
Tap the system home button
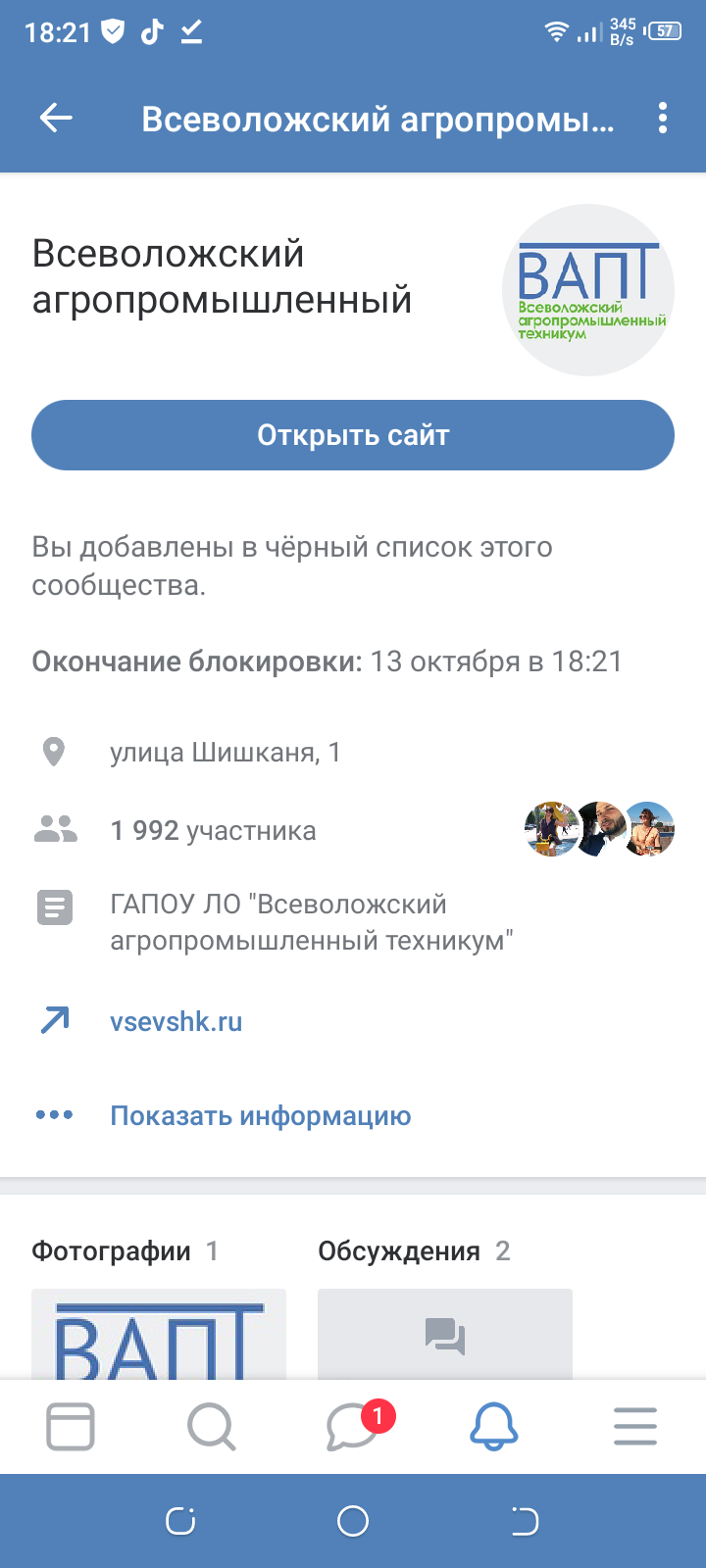tap(353, 1521)
